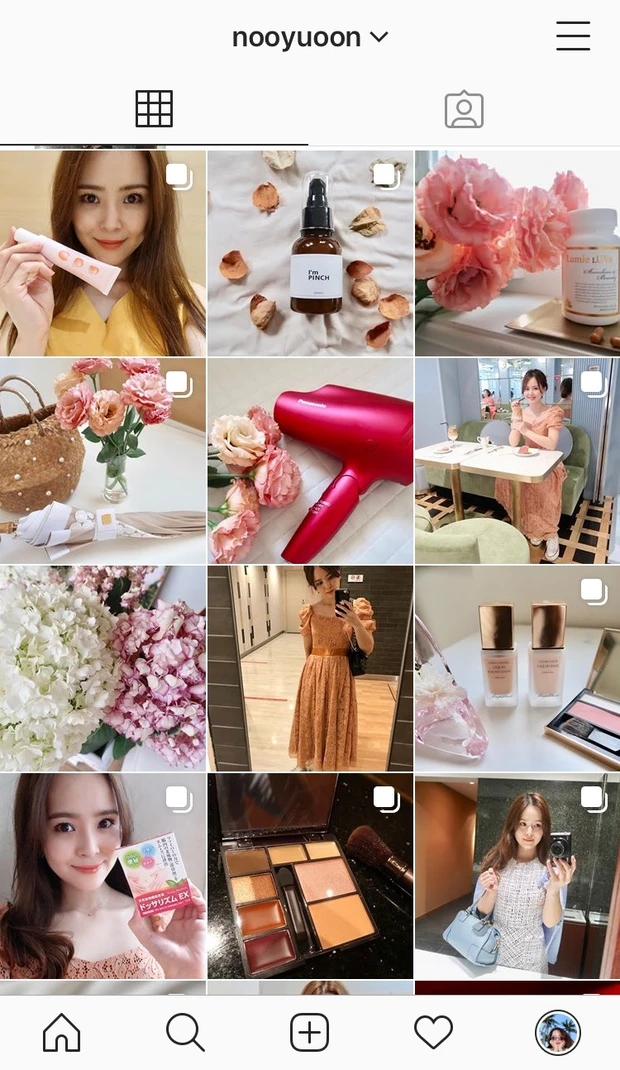This screenshot has height=1070, width=620.
Task: Open the supplement jar with pink flowers post
Action: coord(517,253)
